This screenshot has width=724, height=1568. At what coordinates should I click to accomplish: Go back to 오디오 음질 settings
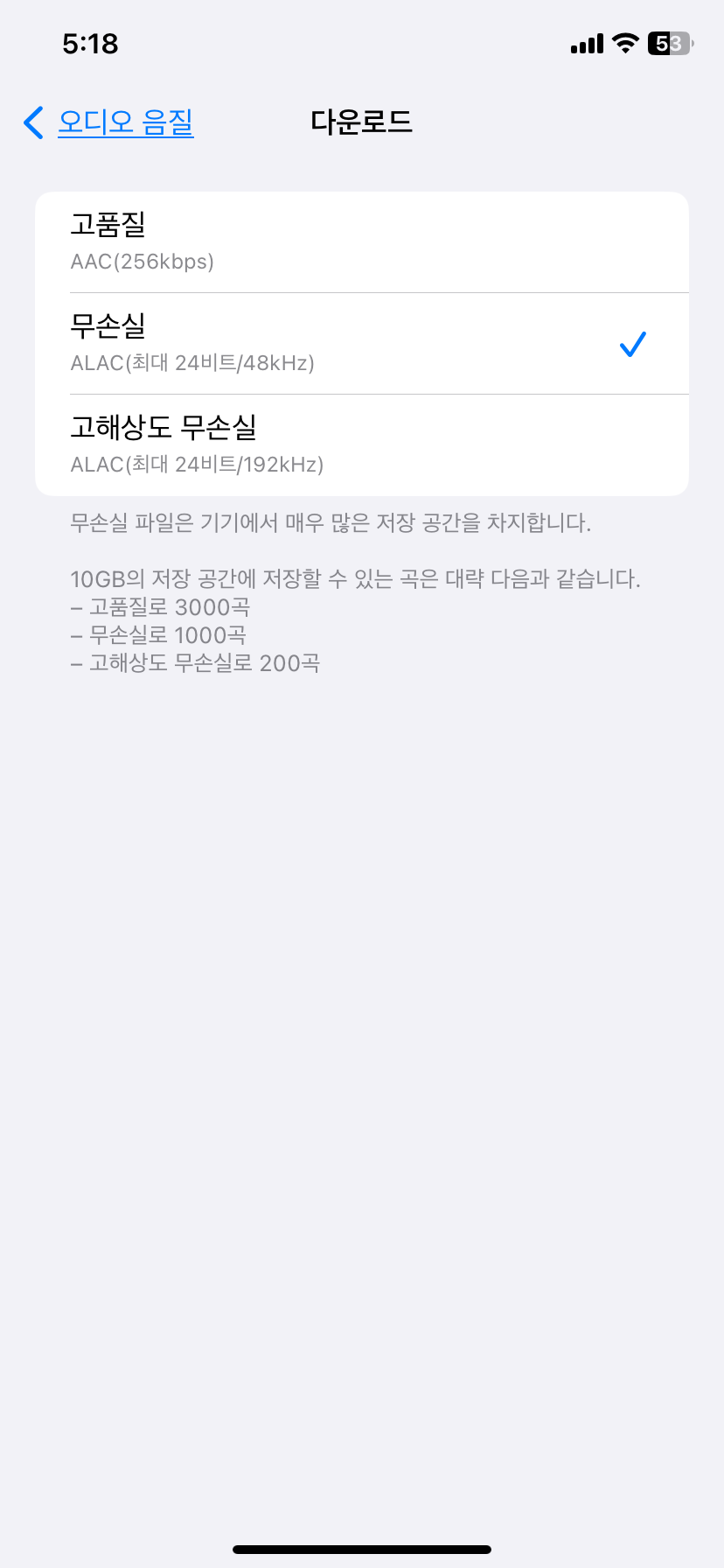(x=109, y=122)
